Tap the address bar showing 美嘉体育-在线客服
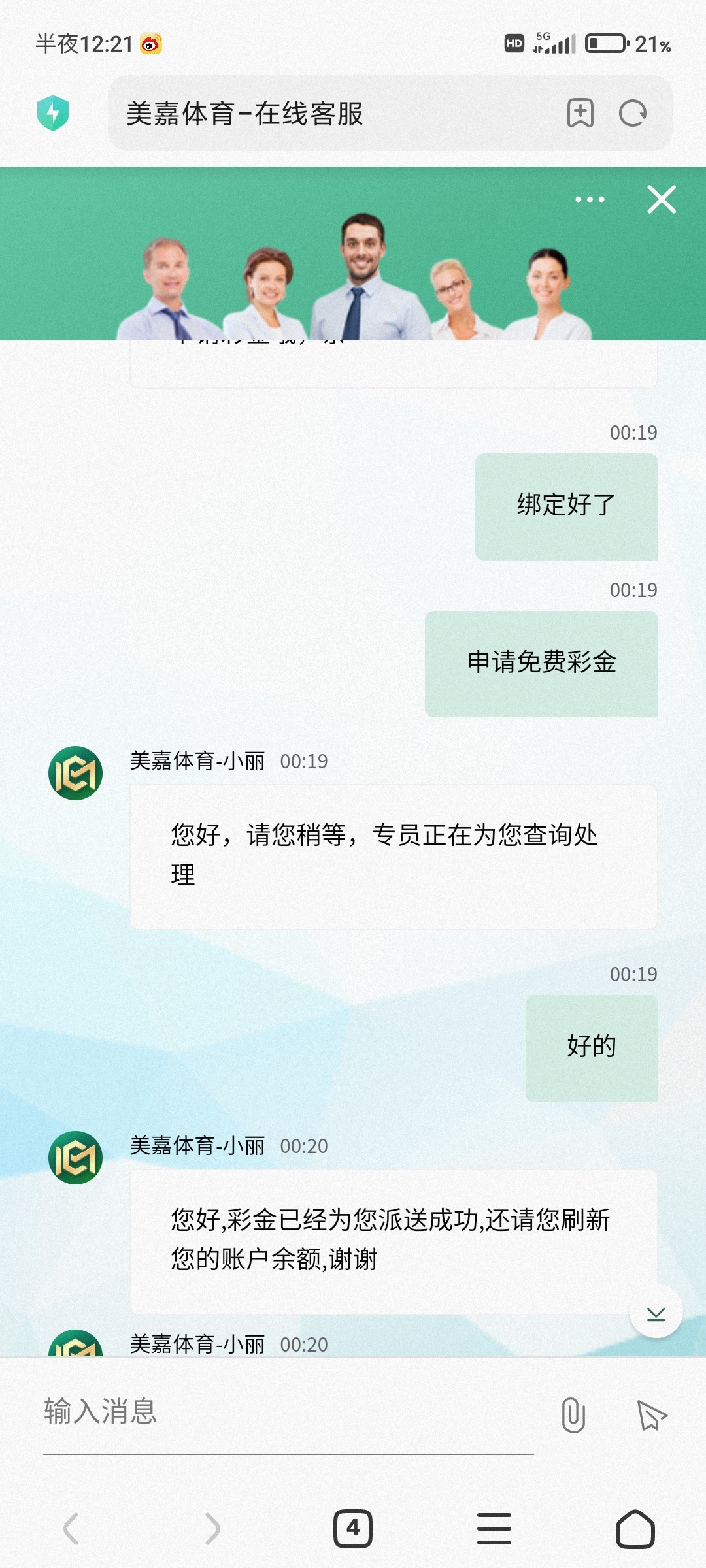 [x=327, y=114]
